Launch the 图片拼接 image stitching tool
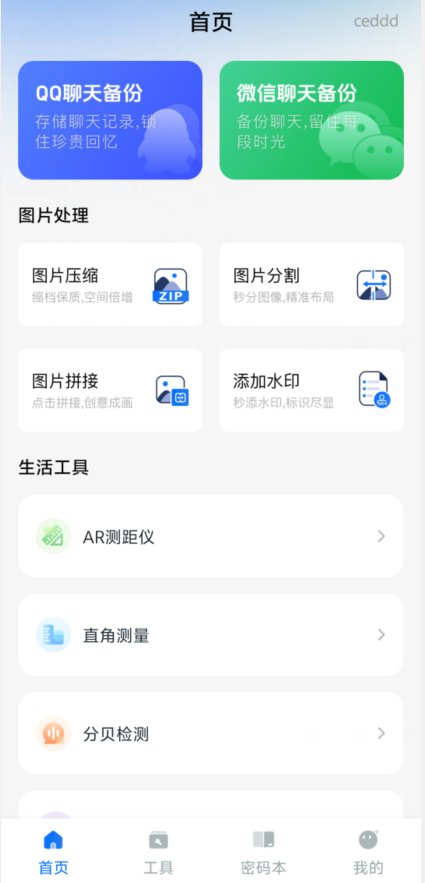This screenshot has height=883, width=425. pos(110,390)
